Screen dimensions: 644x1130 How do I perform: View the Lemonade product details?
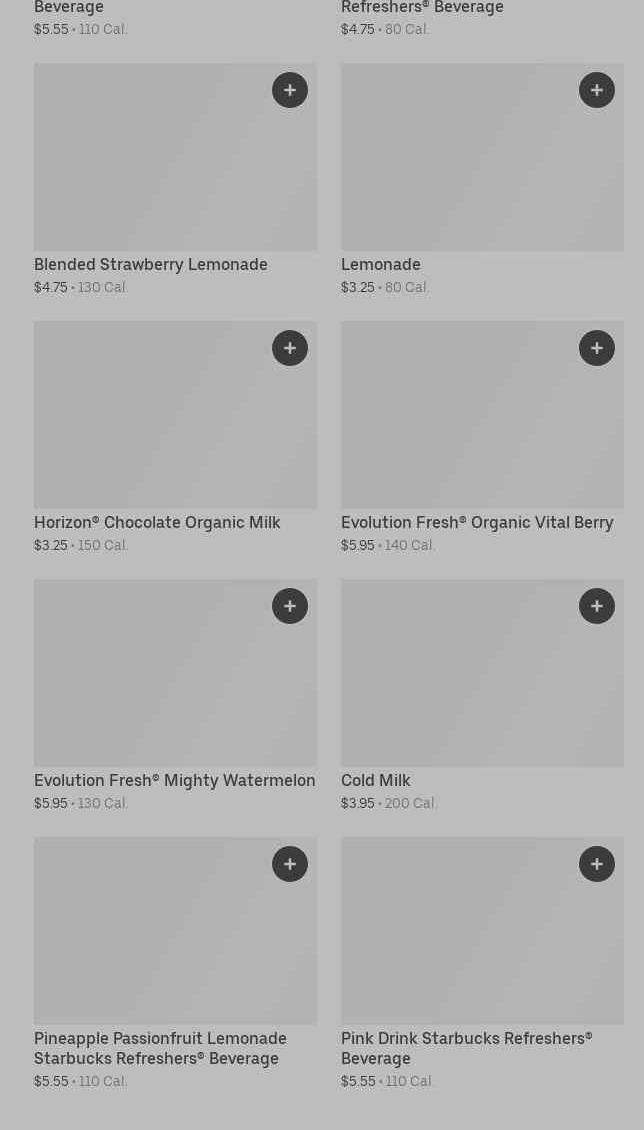coord(460,170)
